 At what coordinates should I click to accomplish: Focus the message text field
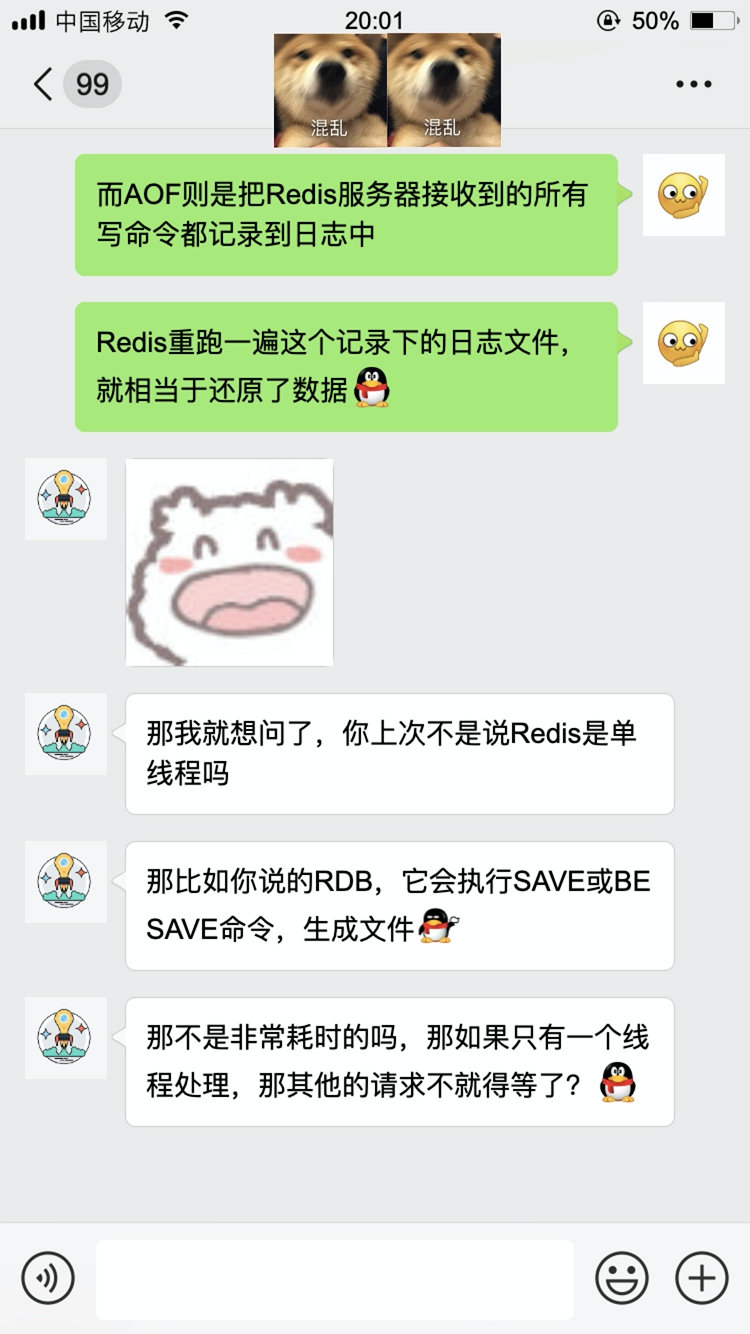[x=334, y=1279]
